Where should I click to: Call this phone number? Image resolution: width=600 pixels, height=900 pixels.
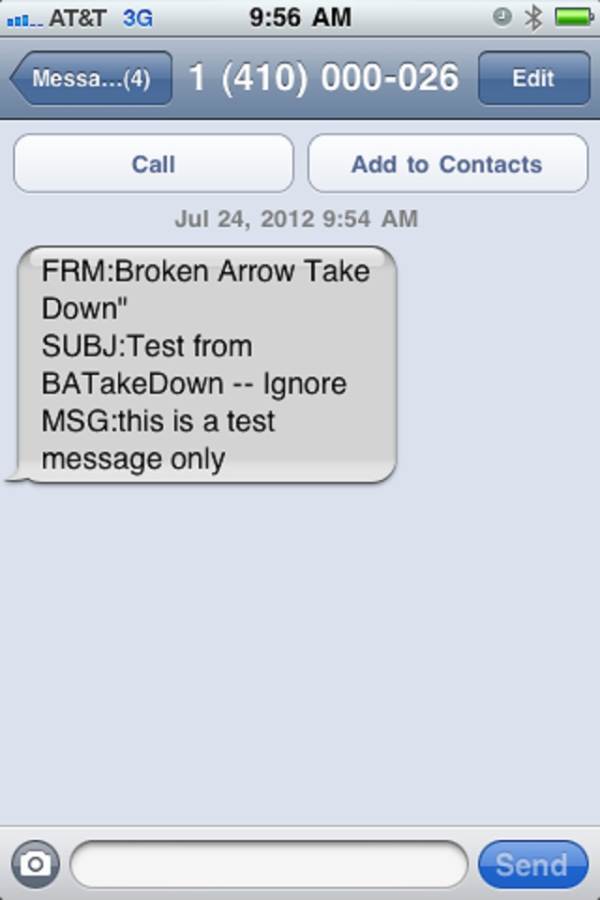point(153,164)
